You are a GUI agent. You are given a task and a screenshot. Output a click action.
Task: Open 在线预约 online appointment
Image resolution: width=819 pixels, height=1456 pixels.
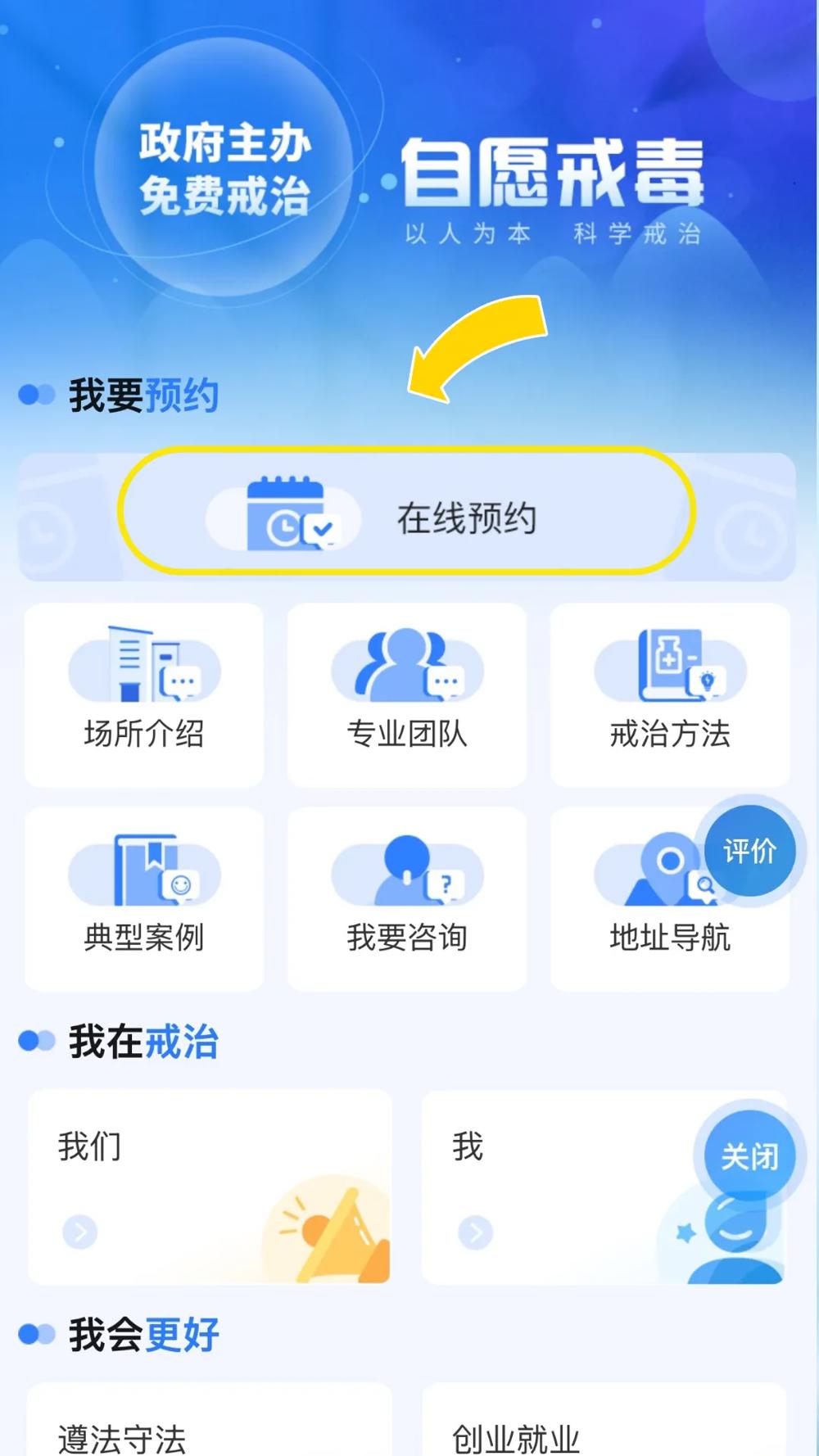[407, 517]
